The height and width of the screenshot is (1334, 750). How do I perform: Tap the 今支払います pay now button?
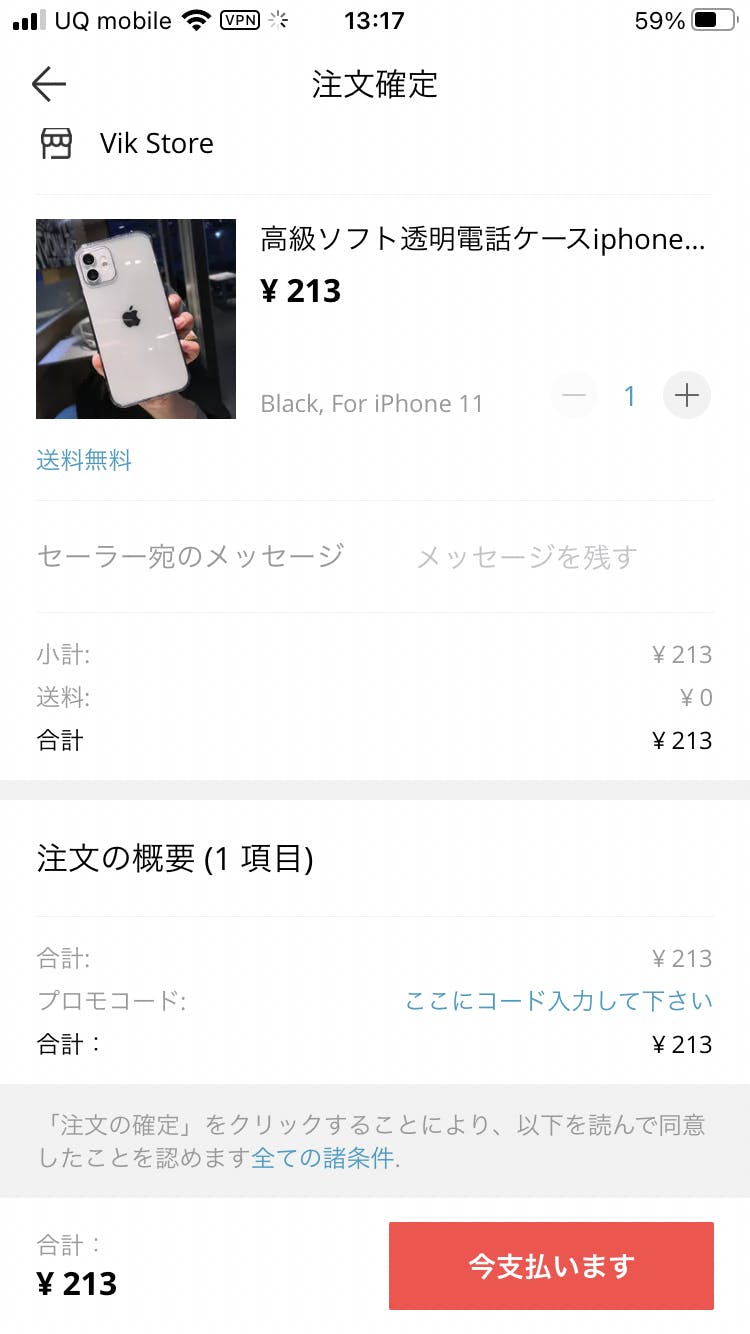click(x=551, y=1266)
